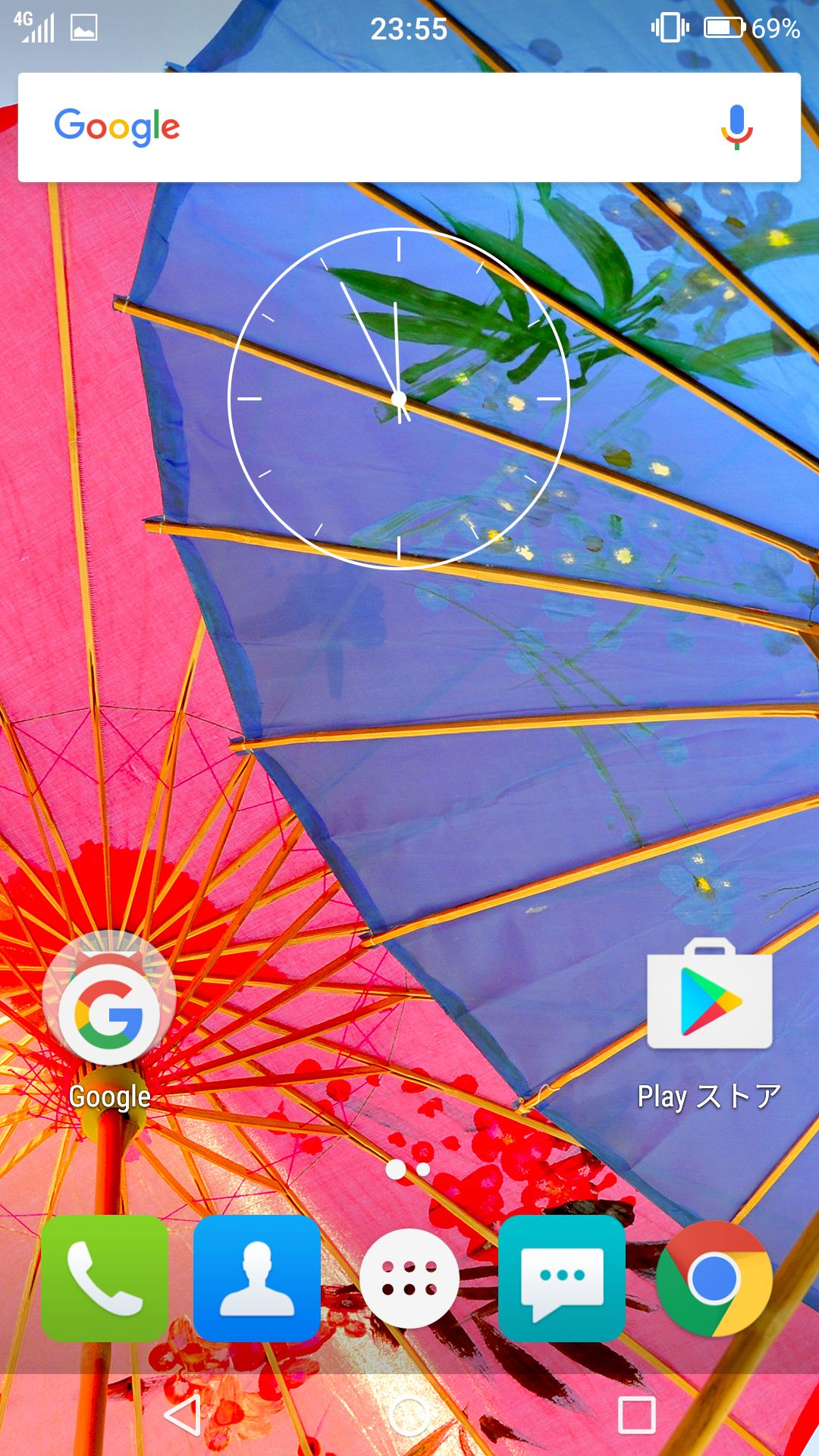Open the analog clock widget
The width and height of the screenshot is (819, 1456).
[x=399, y=398]
